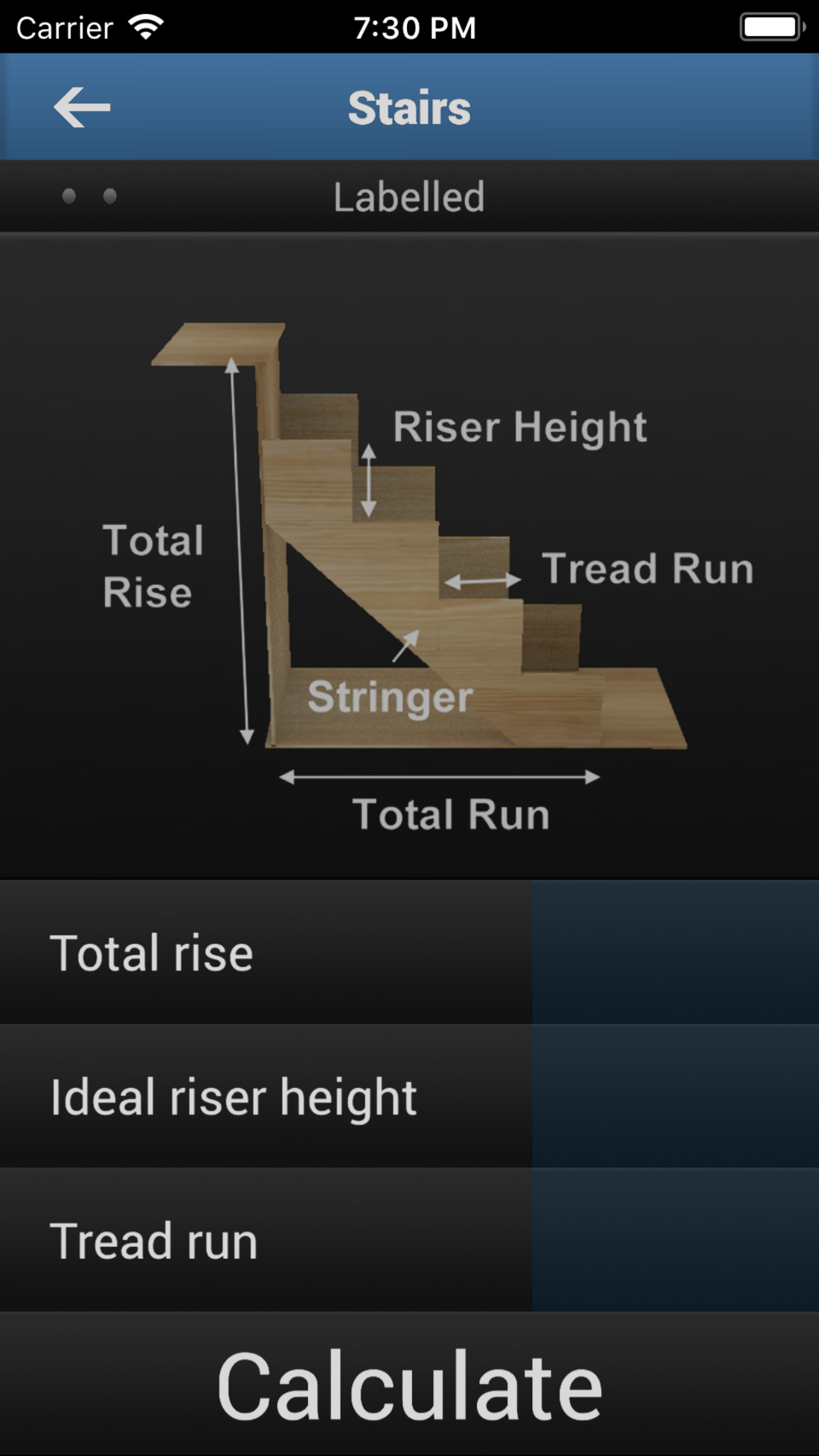Tap the Calculate button

pos(409,1385)
